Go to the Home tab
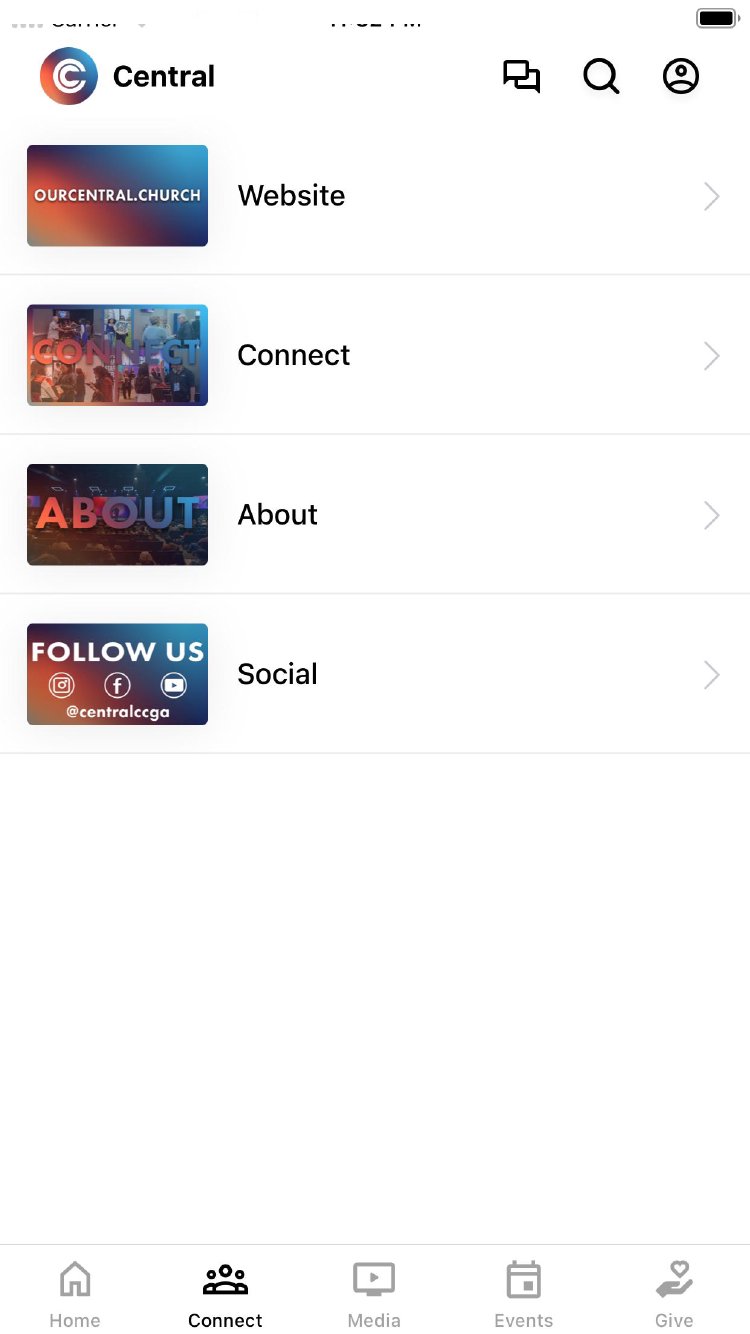Viewport: 750px width, 1334px height. [75, 1293]
